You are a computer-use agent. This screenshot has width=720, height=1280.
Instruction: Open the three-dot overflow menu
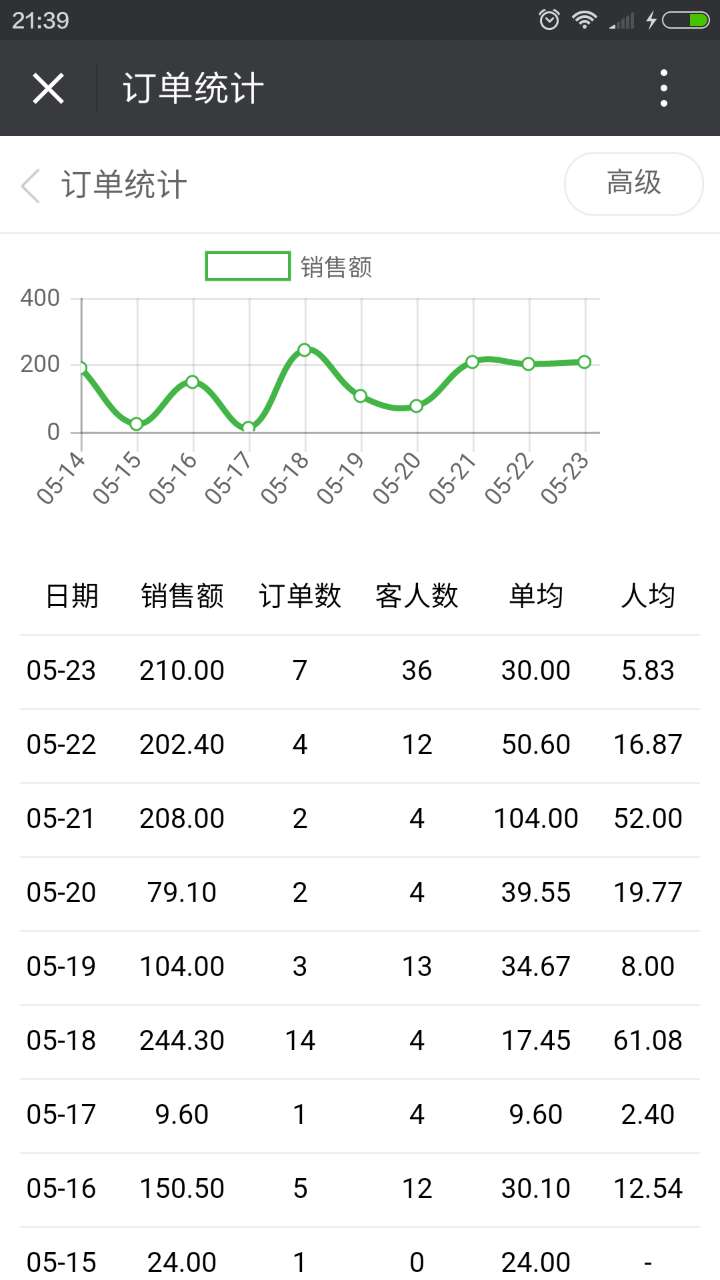664,88
